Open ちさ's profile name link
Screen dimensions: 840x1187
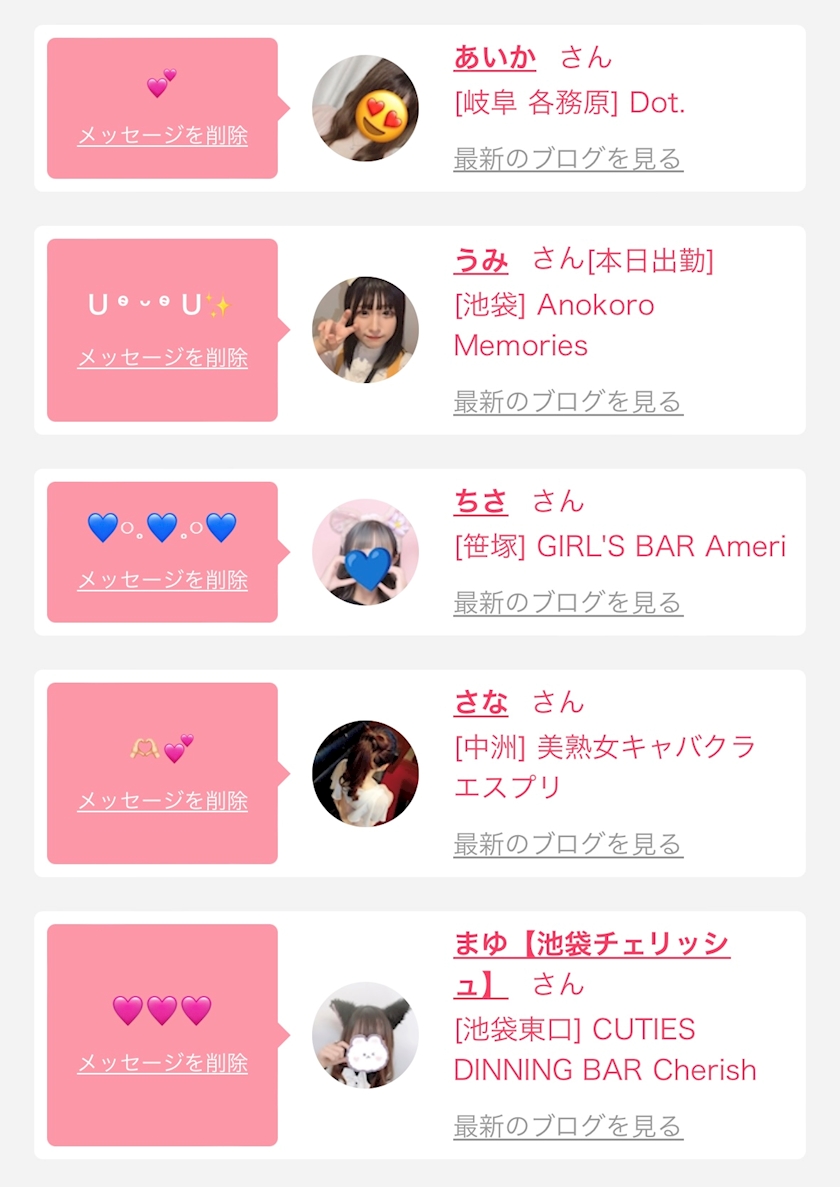coord(481,501)
